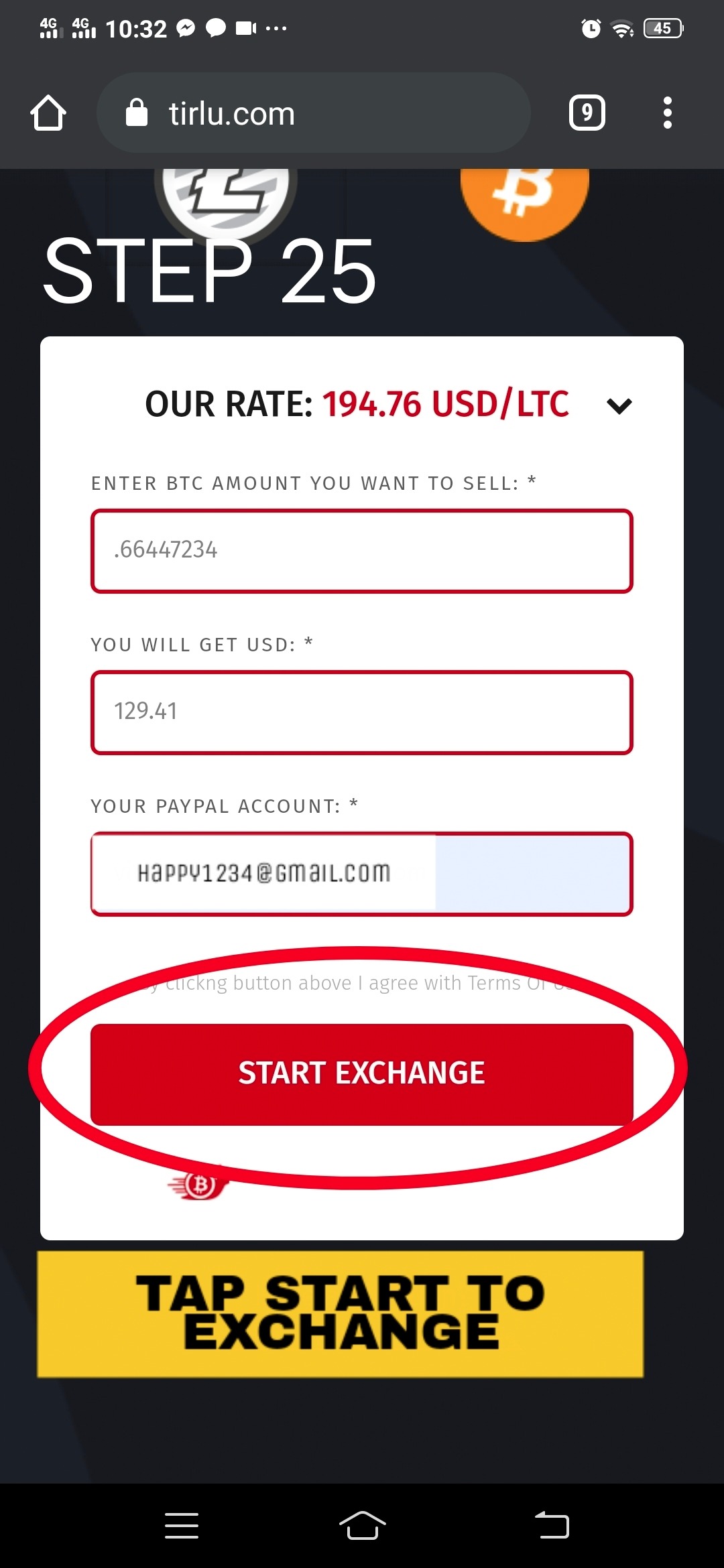Go back using the system back button
This screenshot has width=724, height=1568.
552,1526
